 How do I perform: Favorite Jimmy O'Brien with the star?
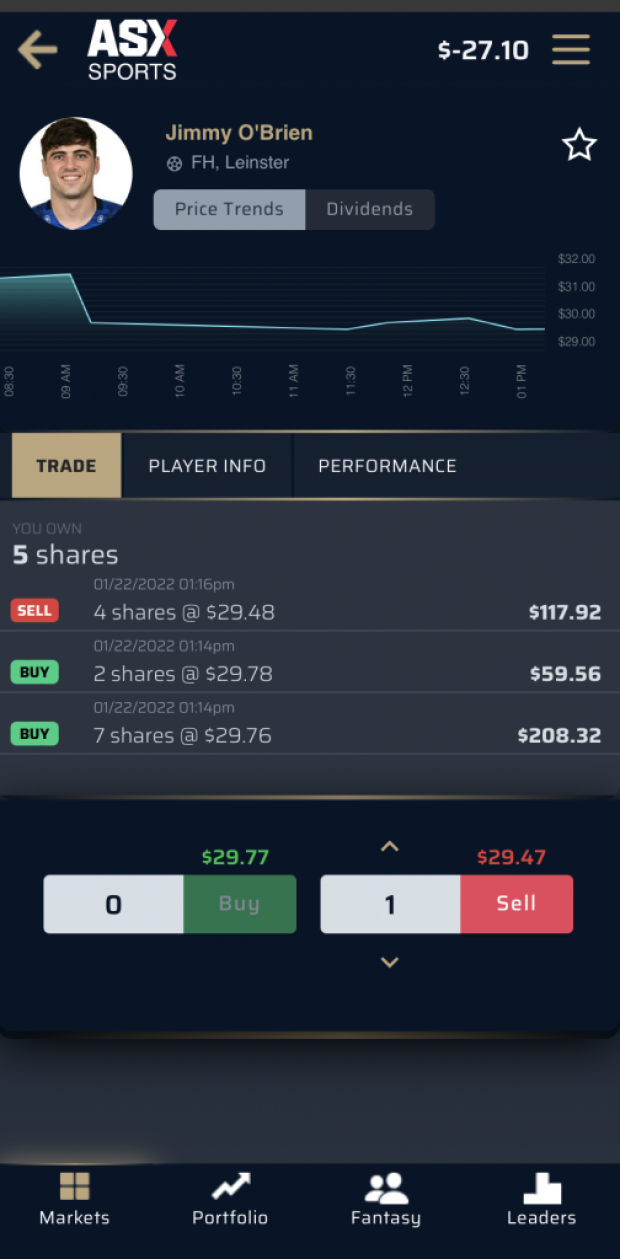579,145
